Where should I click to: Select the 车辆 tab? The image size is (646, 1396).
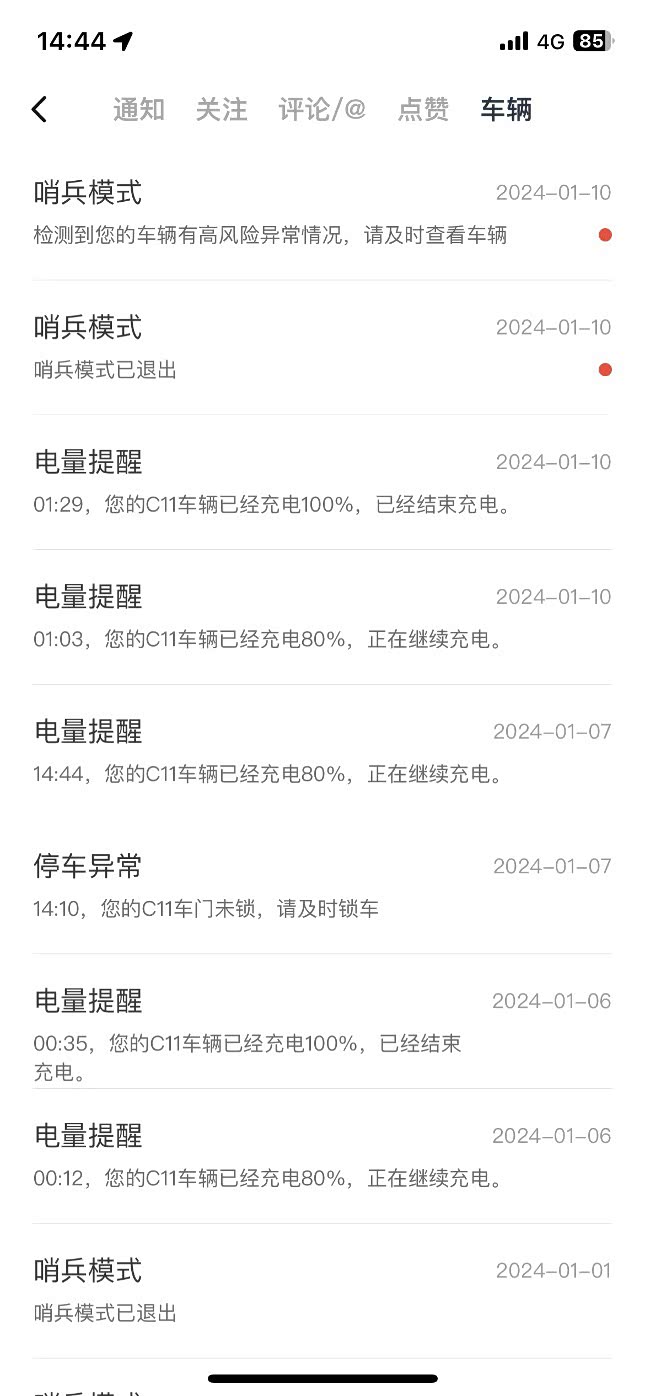tap(506, 109)
